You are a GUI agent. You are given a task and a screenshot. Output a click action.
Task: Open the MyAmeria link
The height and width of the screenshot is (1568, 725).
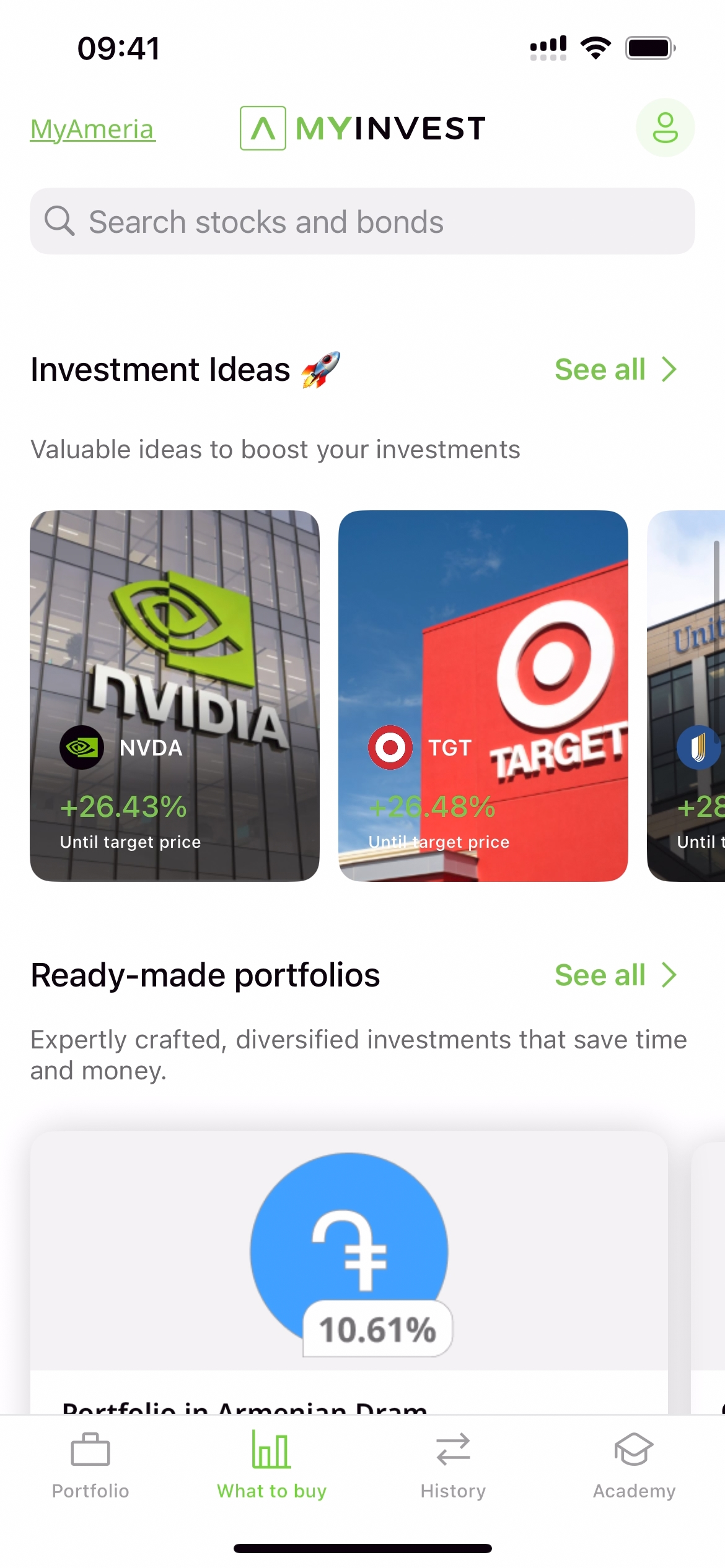93,129
